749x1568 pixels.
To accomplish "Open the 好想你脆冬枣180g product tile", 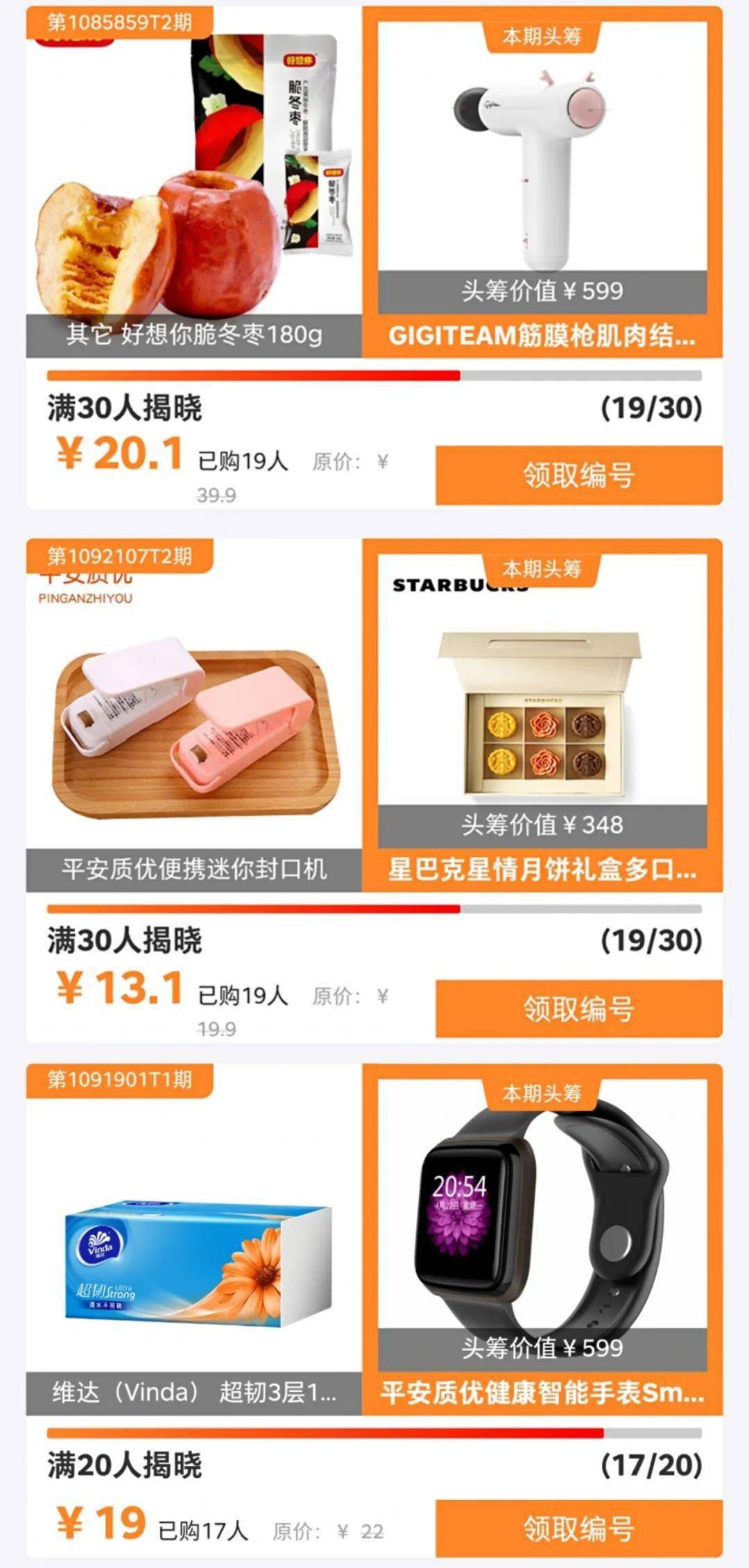I will coord(194,182).
